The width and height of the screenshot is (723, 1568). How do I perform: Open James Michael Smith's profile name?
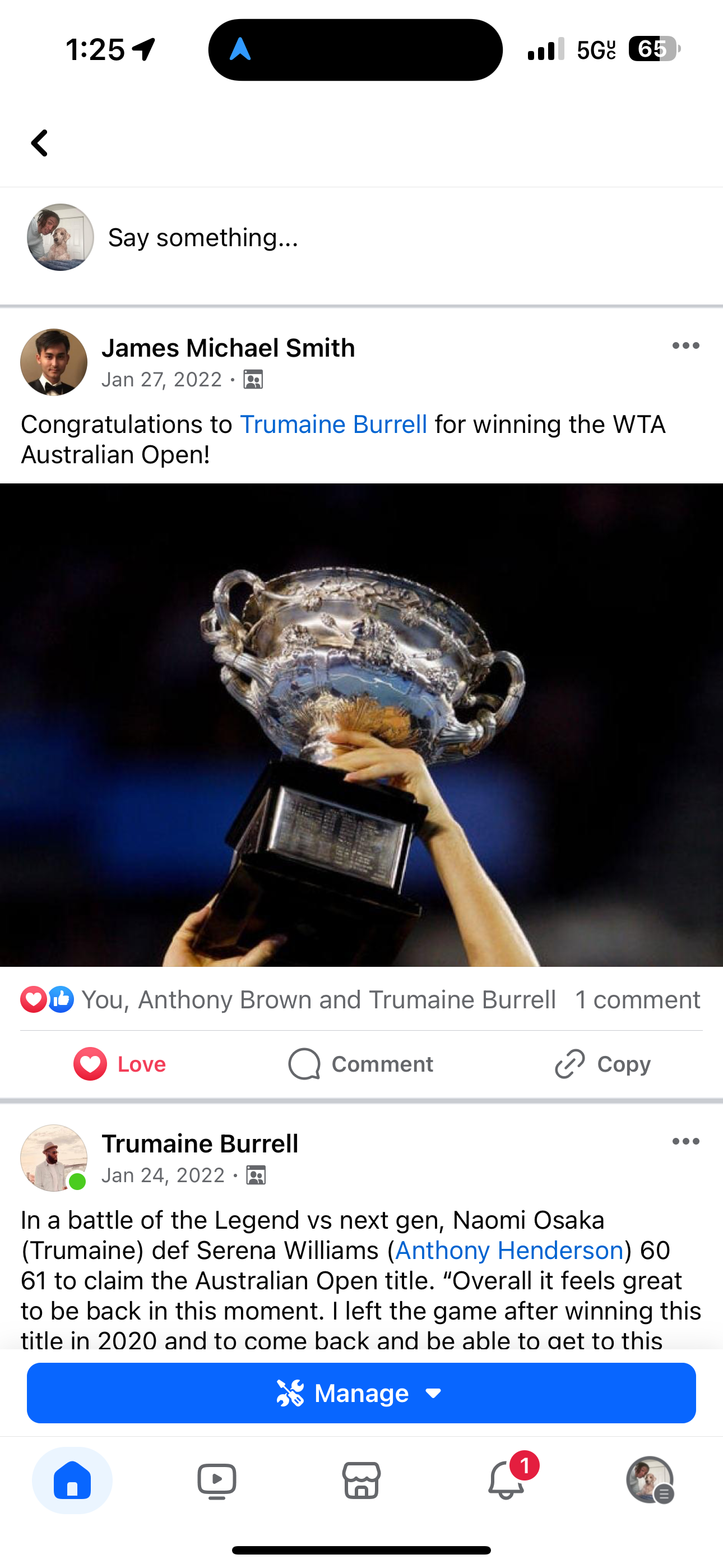pos(228,348)
